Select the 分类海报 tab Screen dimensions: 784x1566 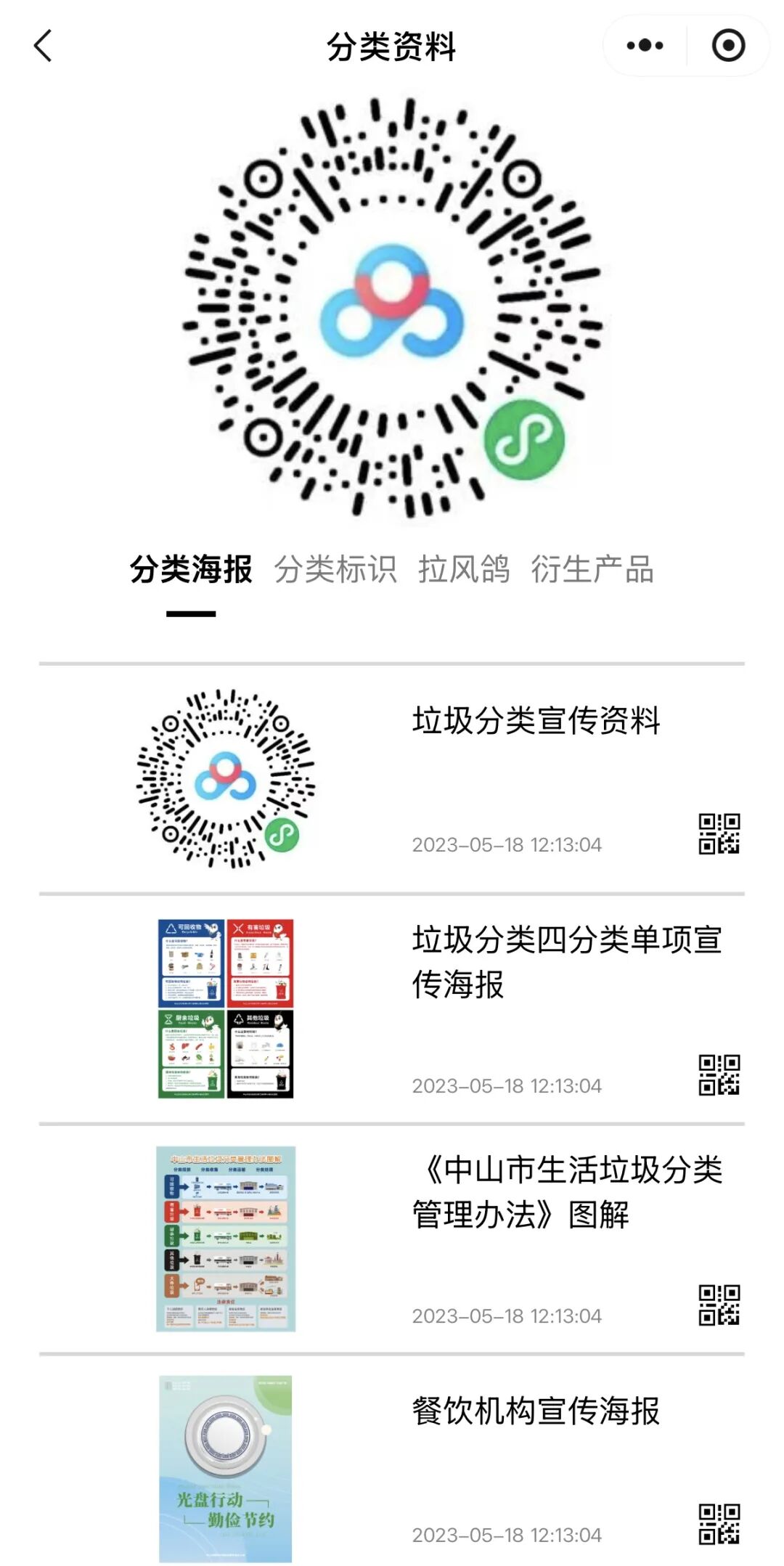(191, 569)
